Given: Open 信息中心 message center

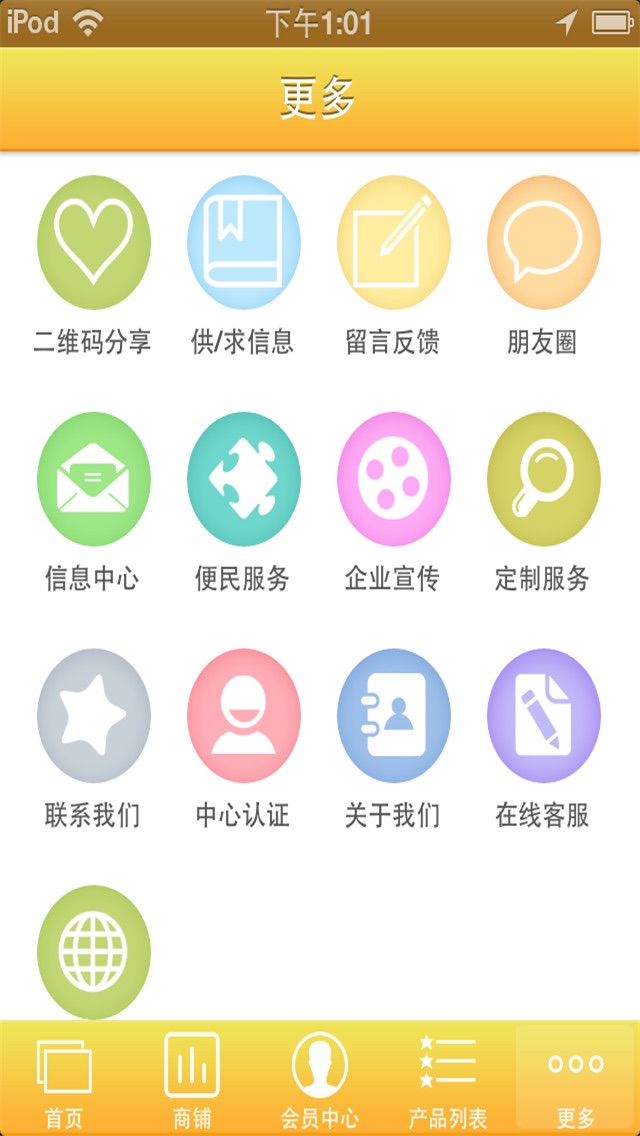Looking at the screenshot, I should click(93, 479).
